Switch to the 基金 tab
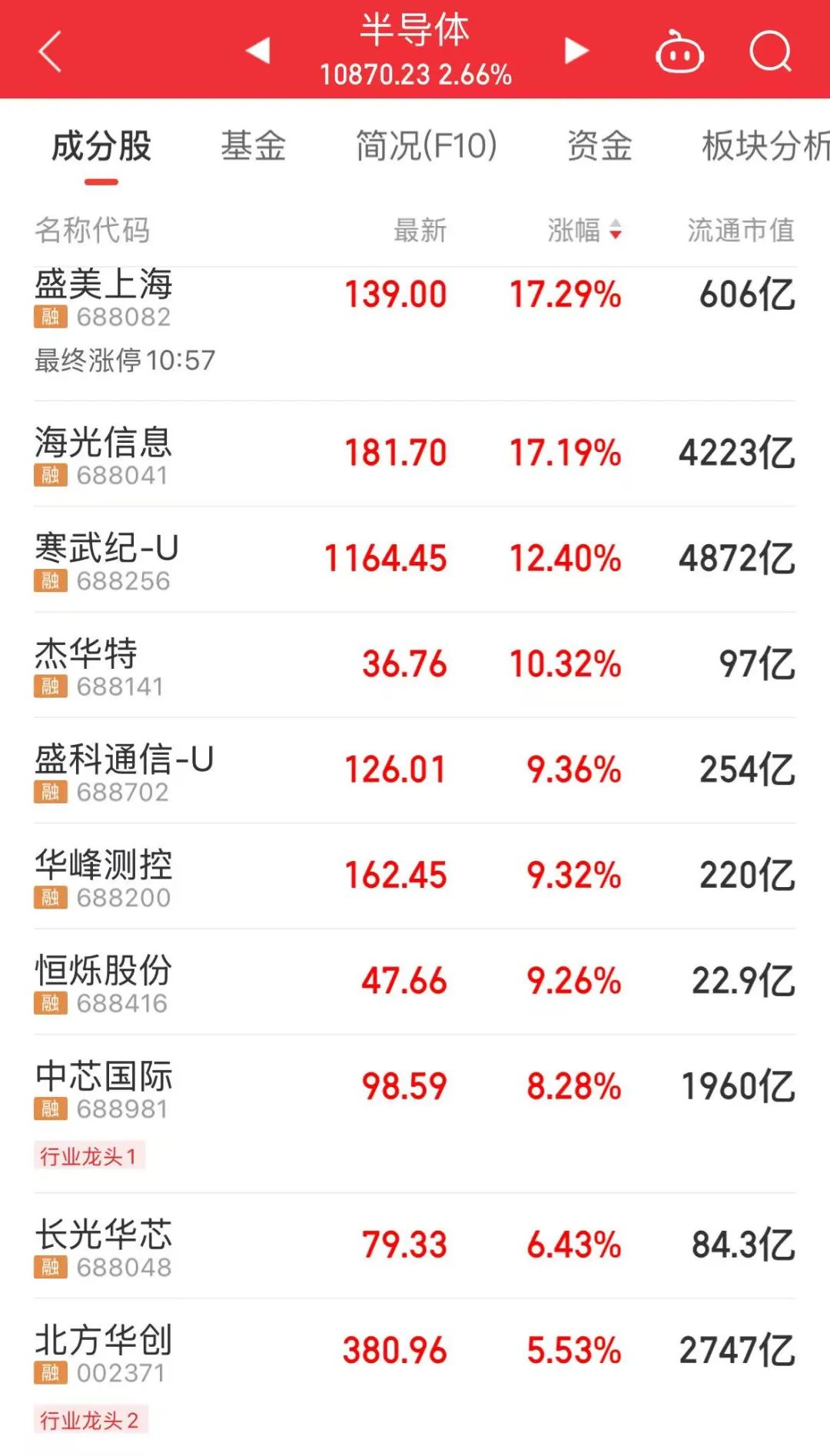The image size is (830, 1456). [253, 146]
